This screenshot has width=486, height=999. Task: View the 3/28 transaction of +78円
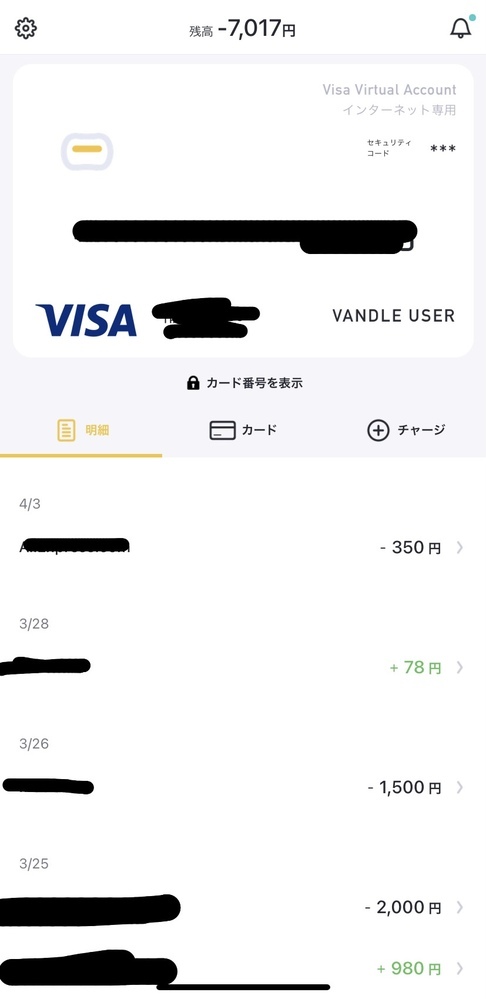243,667
